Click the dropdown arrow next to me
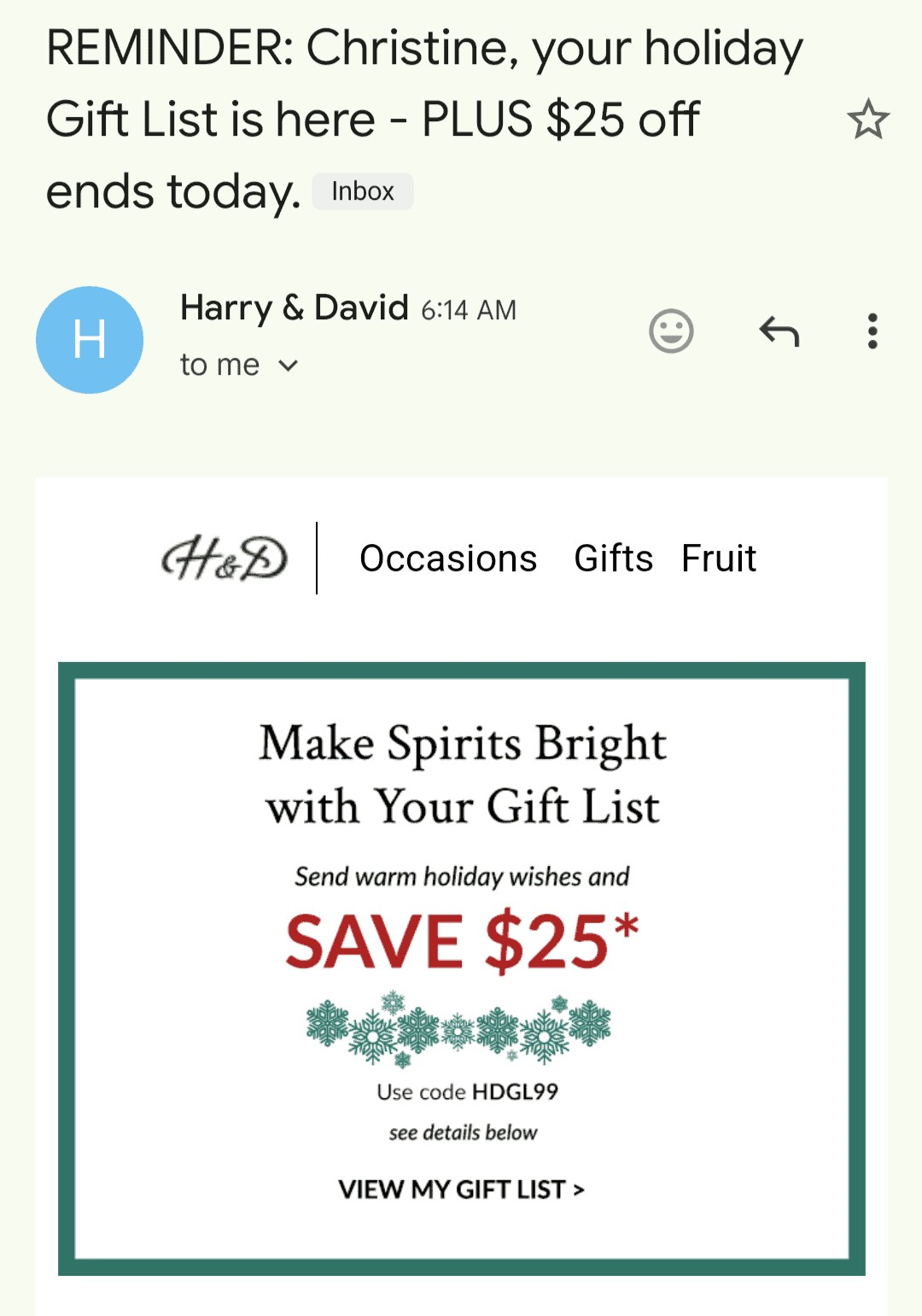The width and height of the screenshot is (922, 1316). pyautogui.click(x=289, y=366)
